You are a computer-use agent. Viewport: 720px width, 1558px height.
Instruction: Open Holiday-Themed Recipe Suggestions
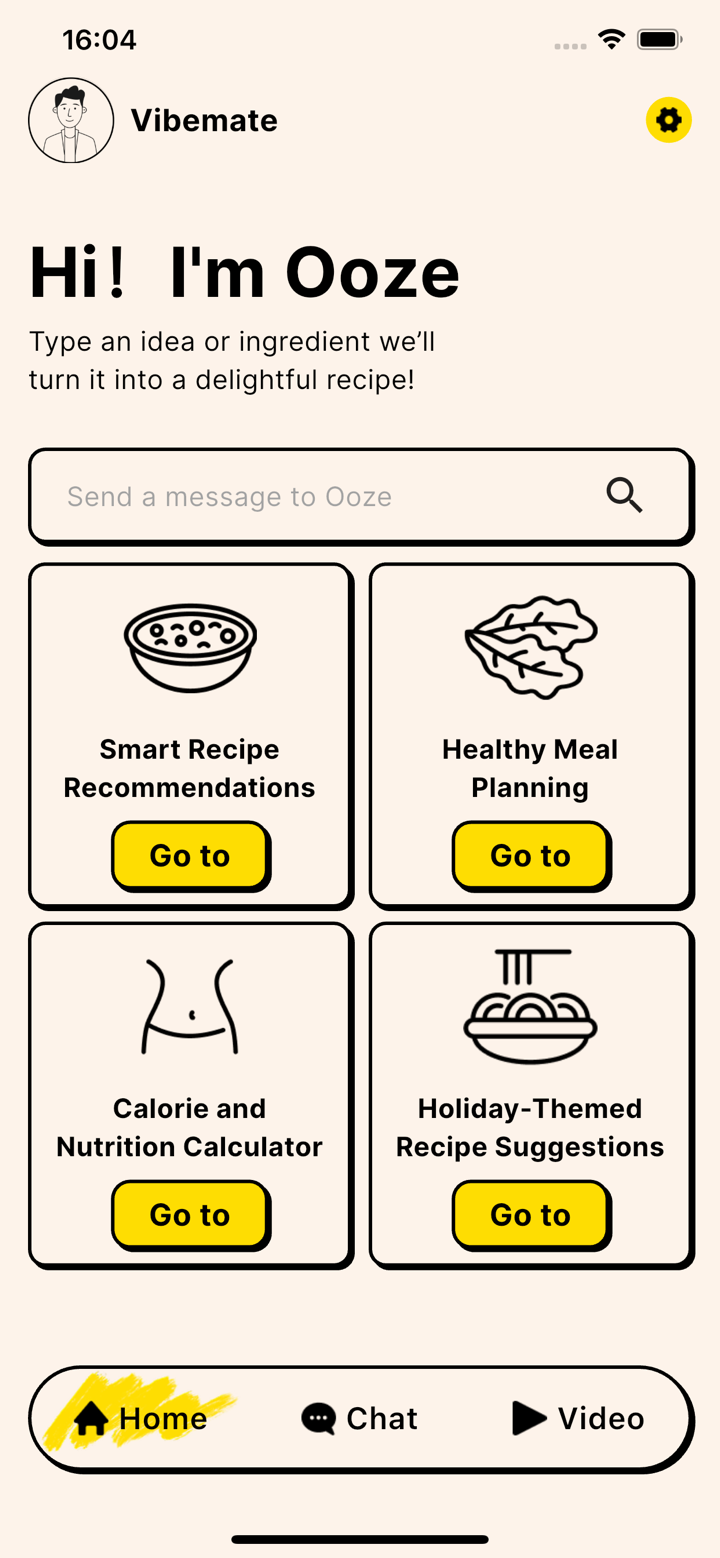point(530,1214)
